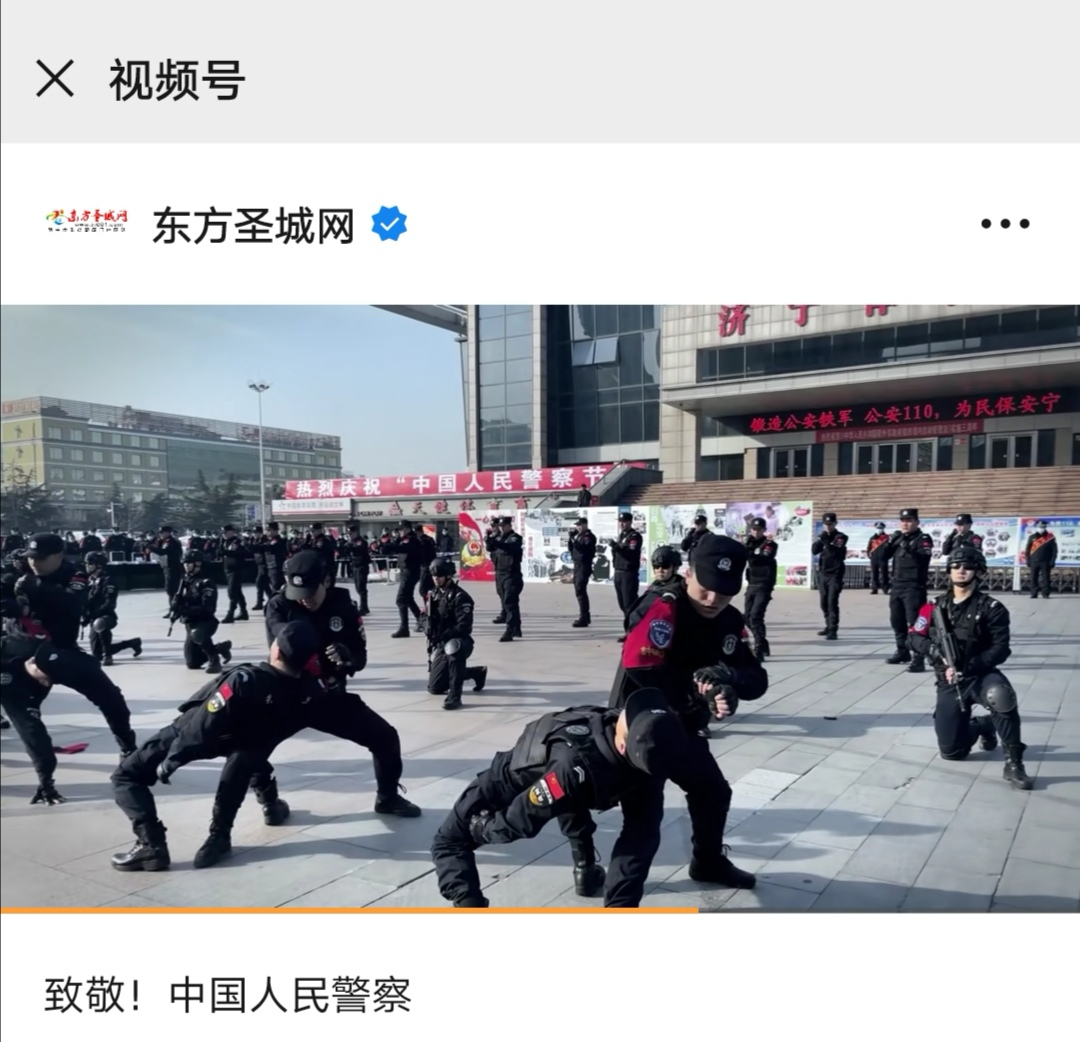Close the 视频号 page
This screenshot has width=1080, height=1042.
tap(55, 78)
